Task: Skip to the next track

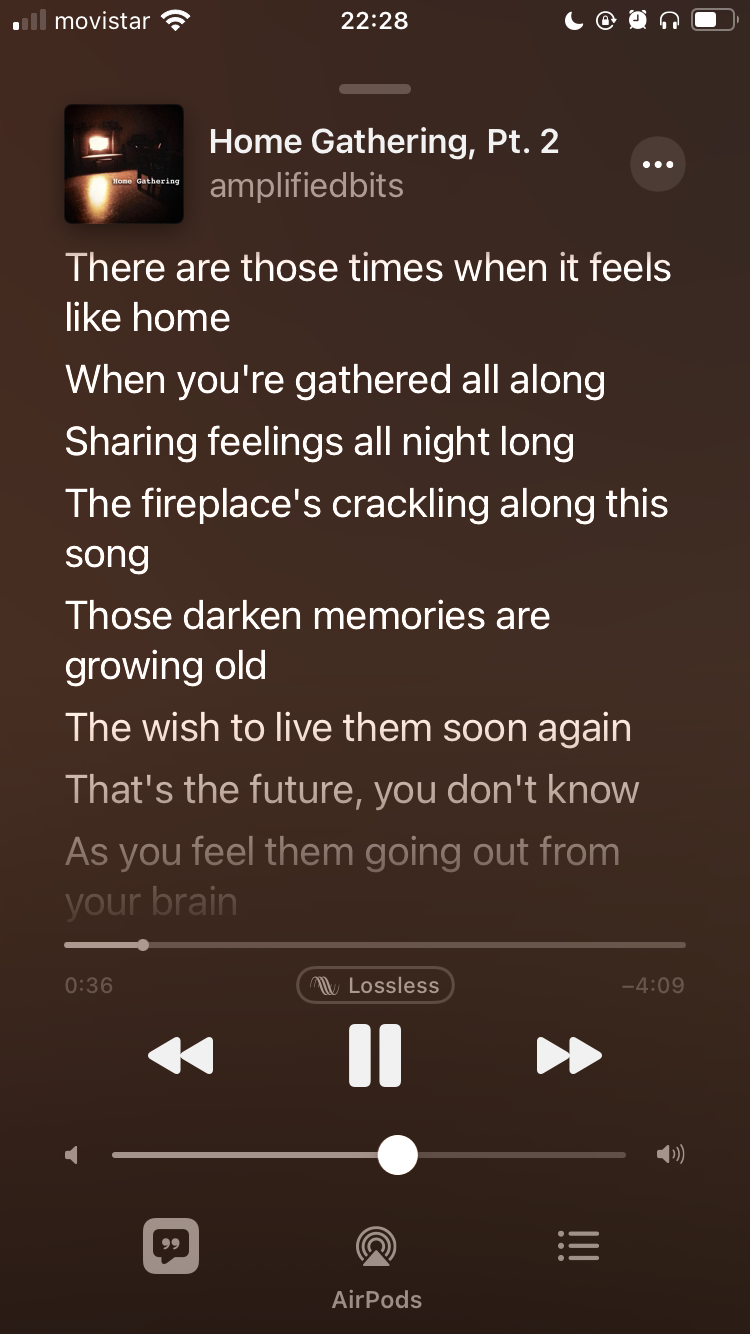Action: coord(569,1055)
